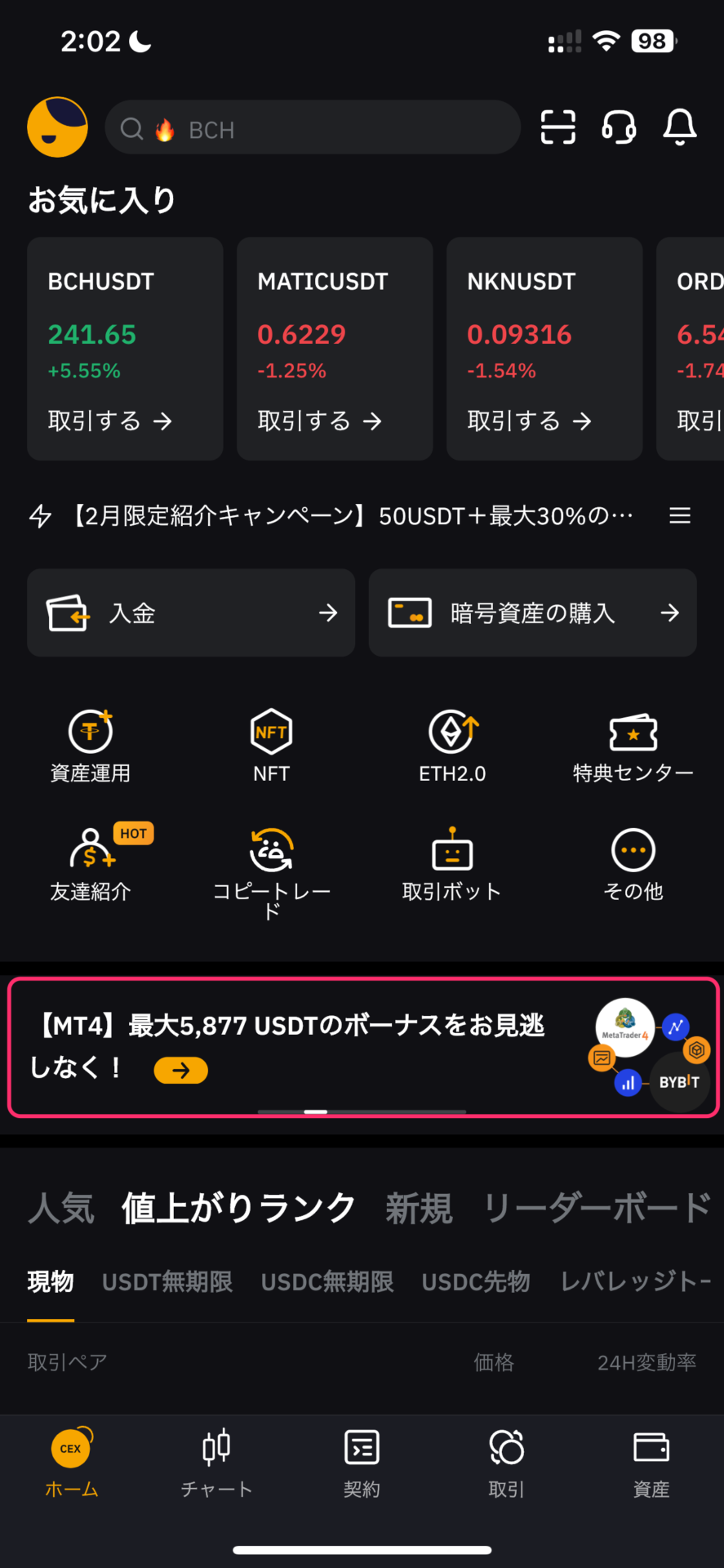Open the notifications bell

(680, 127)
